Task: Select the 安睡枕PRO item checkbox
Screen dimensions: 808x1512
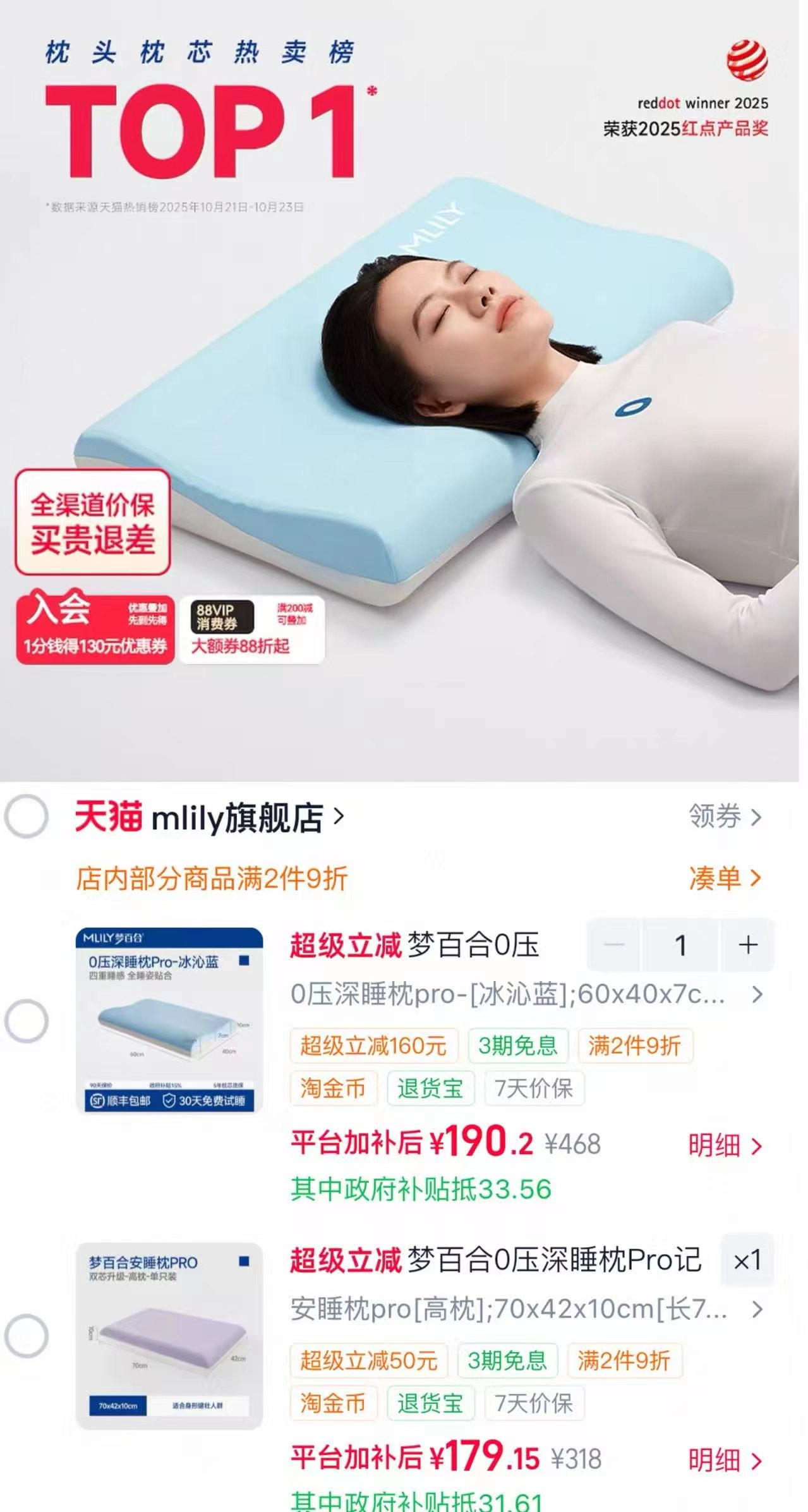Action: click(x=27, y=1336)
